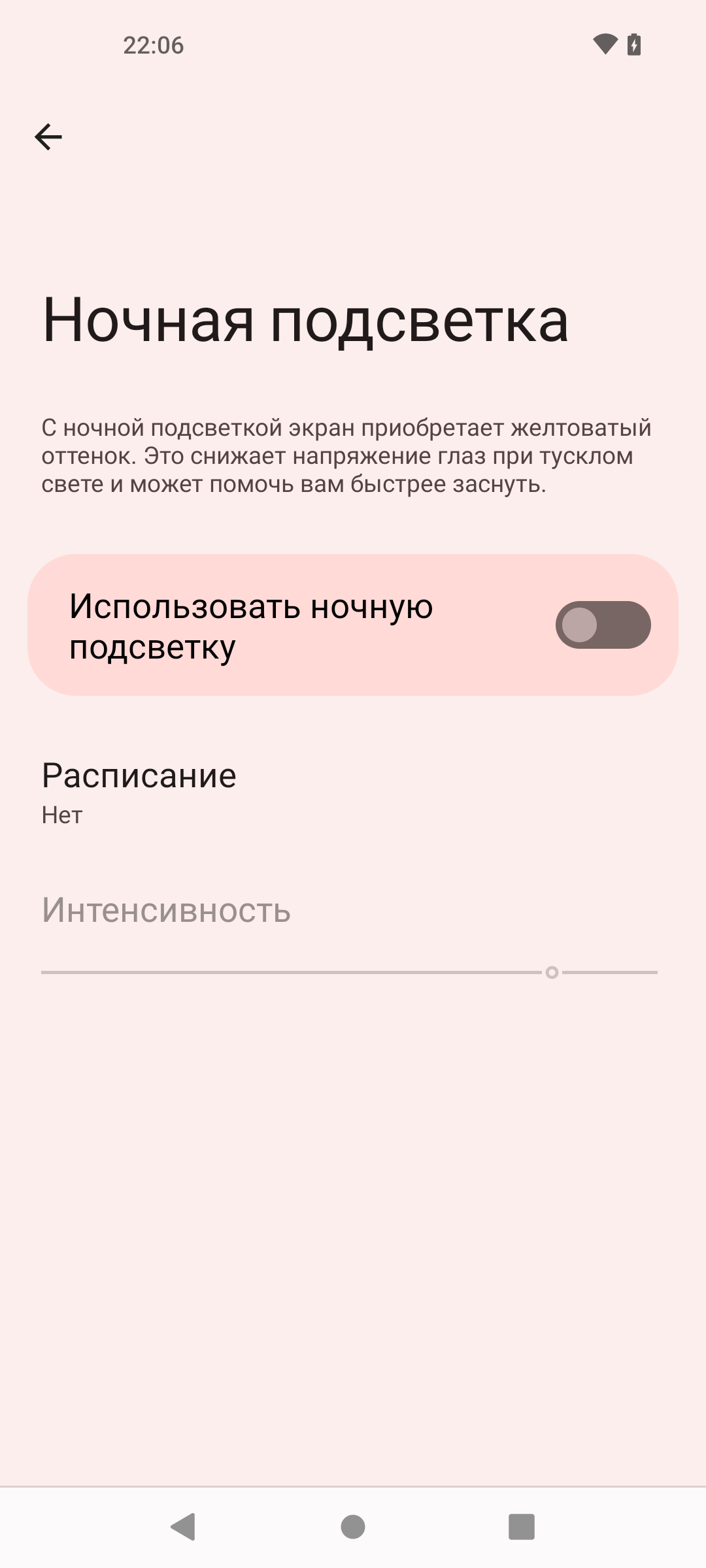This screenshot has width=706, height=1568.
Task: Enable the «Использовать ночную подсветку» switch
Action: coord(602,625)
